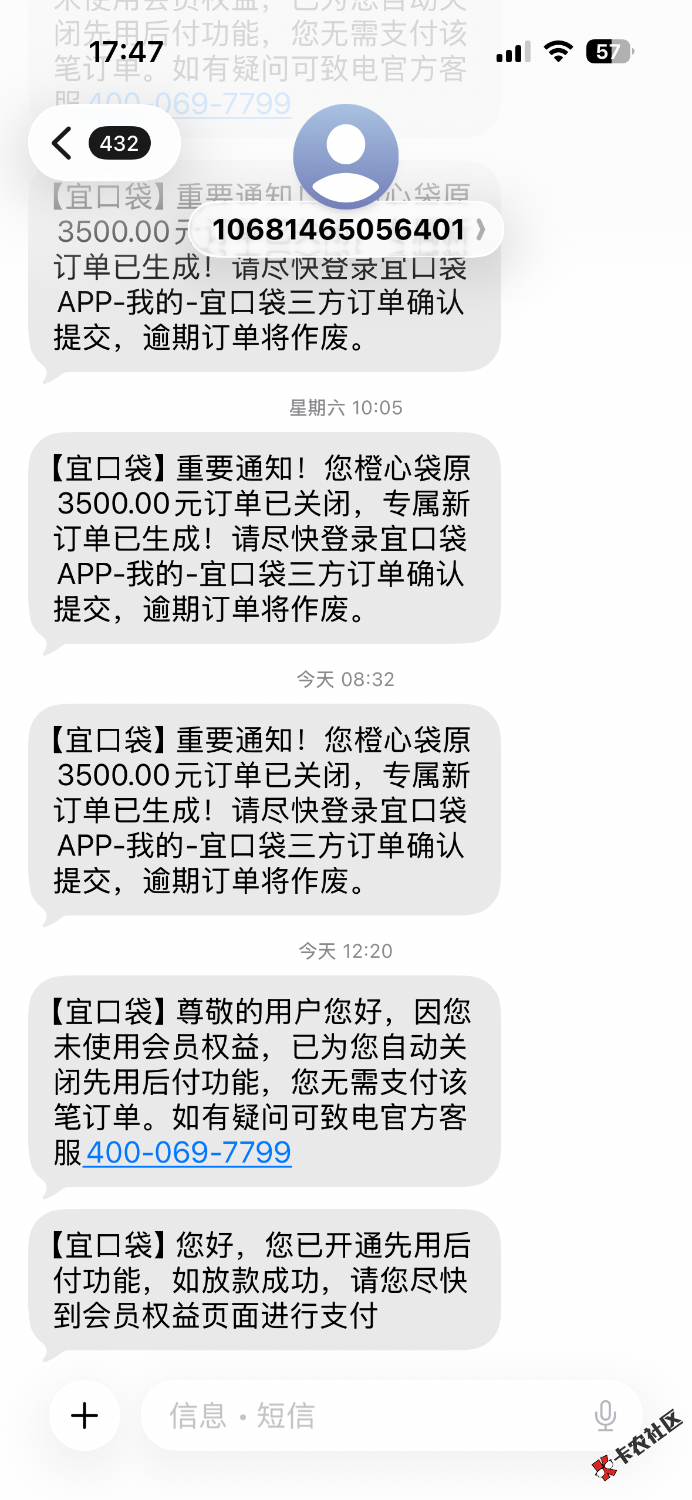
Task: Focus the message text field
Action: point(370,1415)
